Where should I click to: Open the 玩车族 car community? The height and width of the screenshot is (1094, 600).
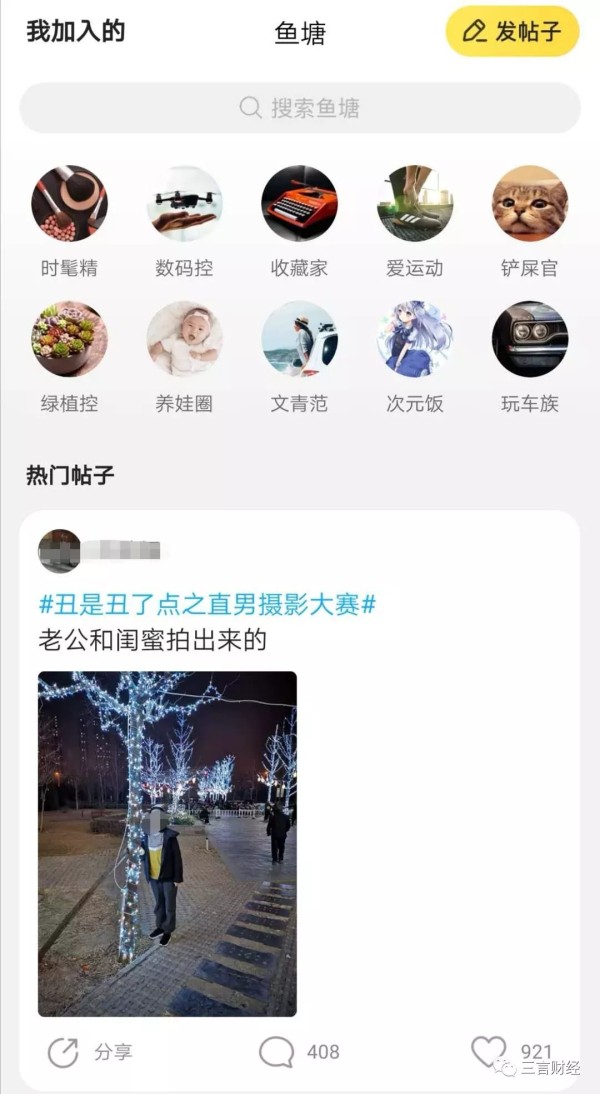[x=529, y=340]
